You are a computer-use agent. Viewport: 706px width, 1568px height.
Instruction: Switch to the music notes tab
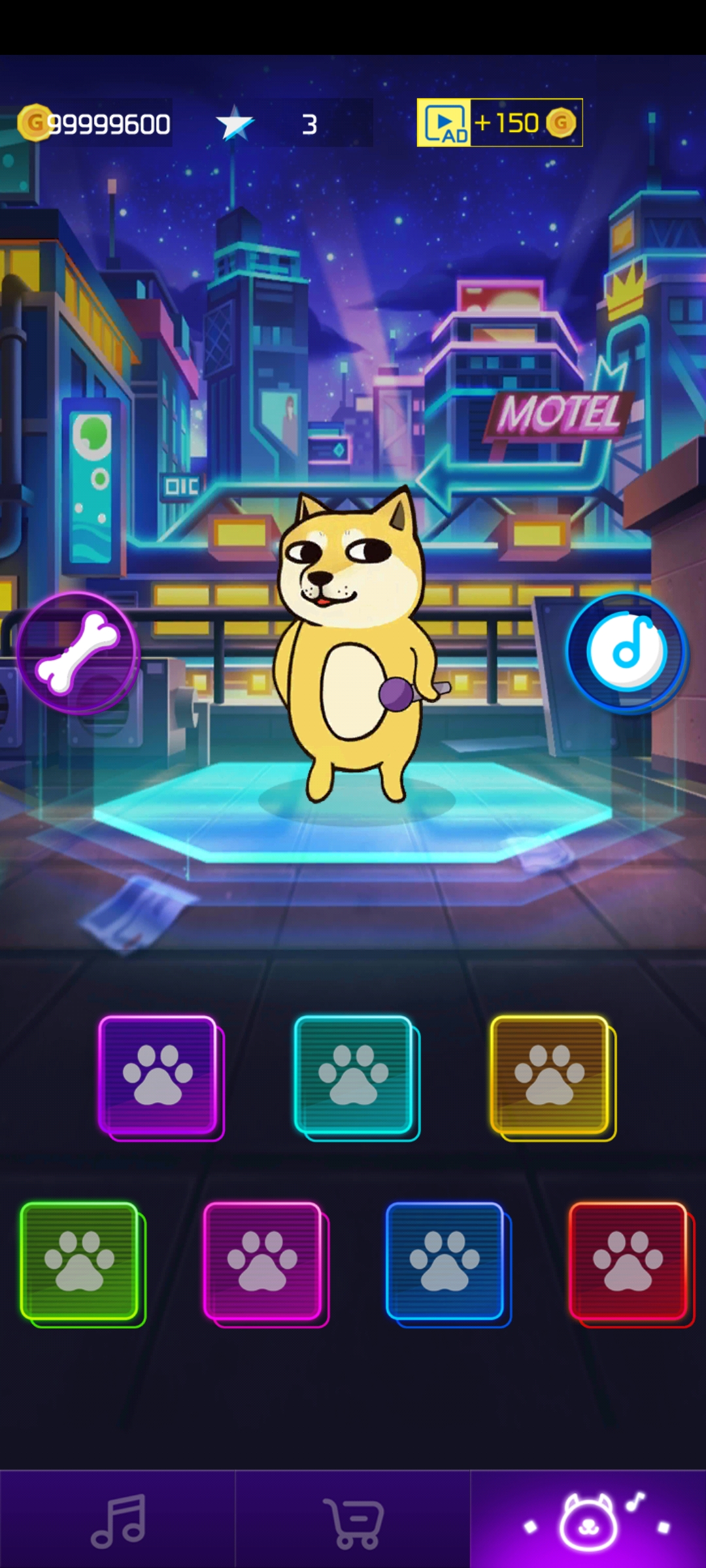(118, 1521)
